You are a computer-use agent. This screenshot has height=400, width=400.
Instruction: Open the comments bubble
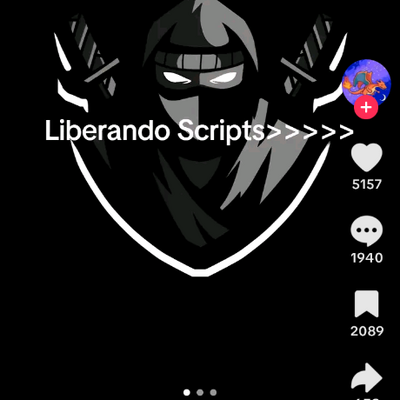point(367,231)
